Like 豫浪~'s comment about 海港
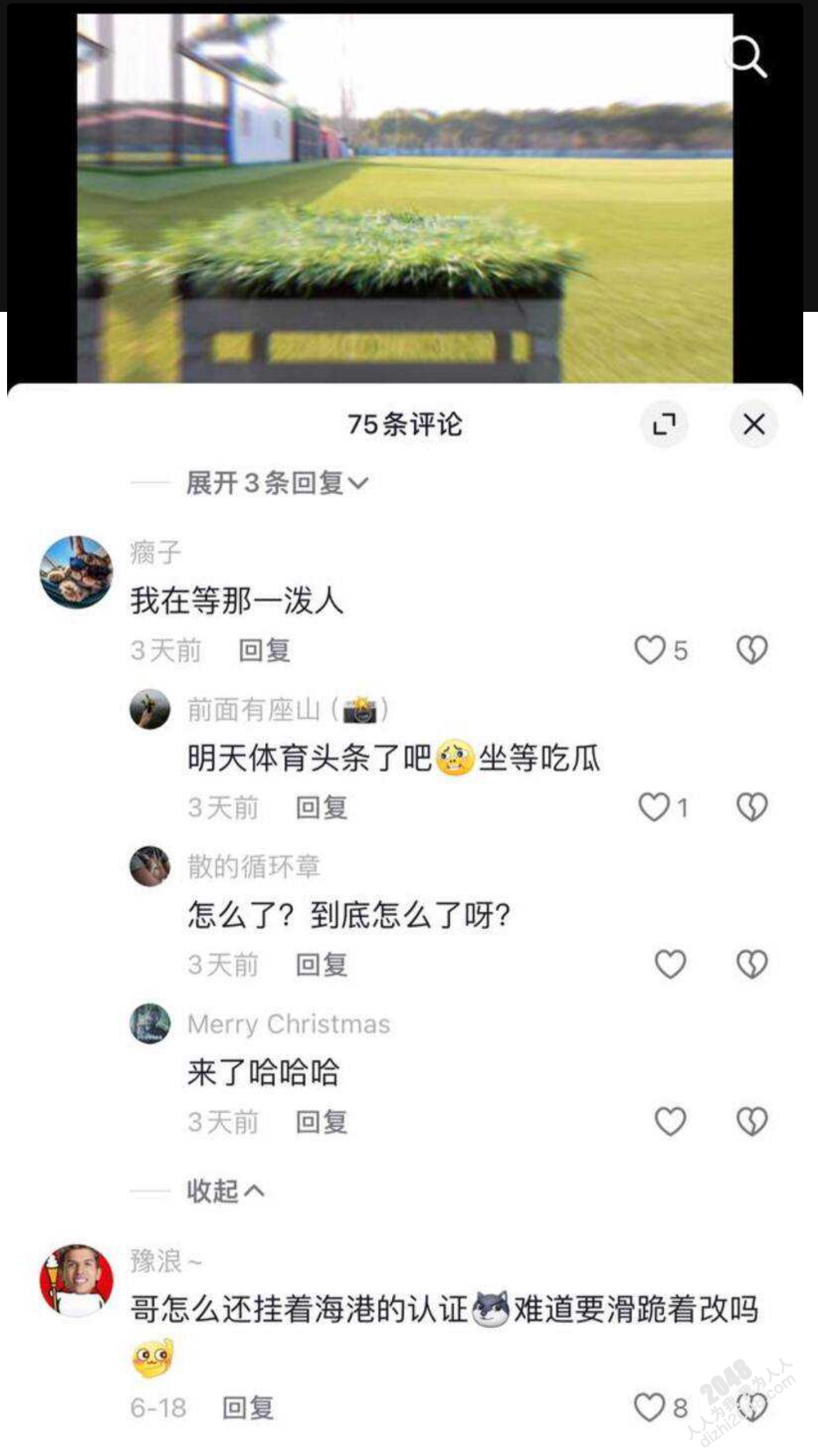 650,1407
